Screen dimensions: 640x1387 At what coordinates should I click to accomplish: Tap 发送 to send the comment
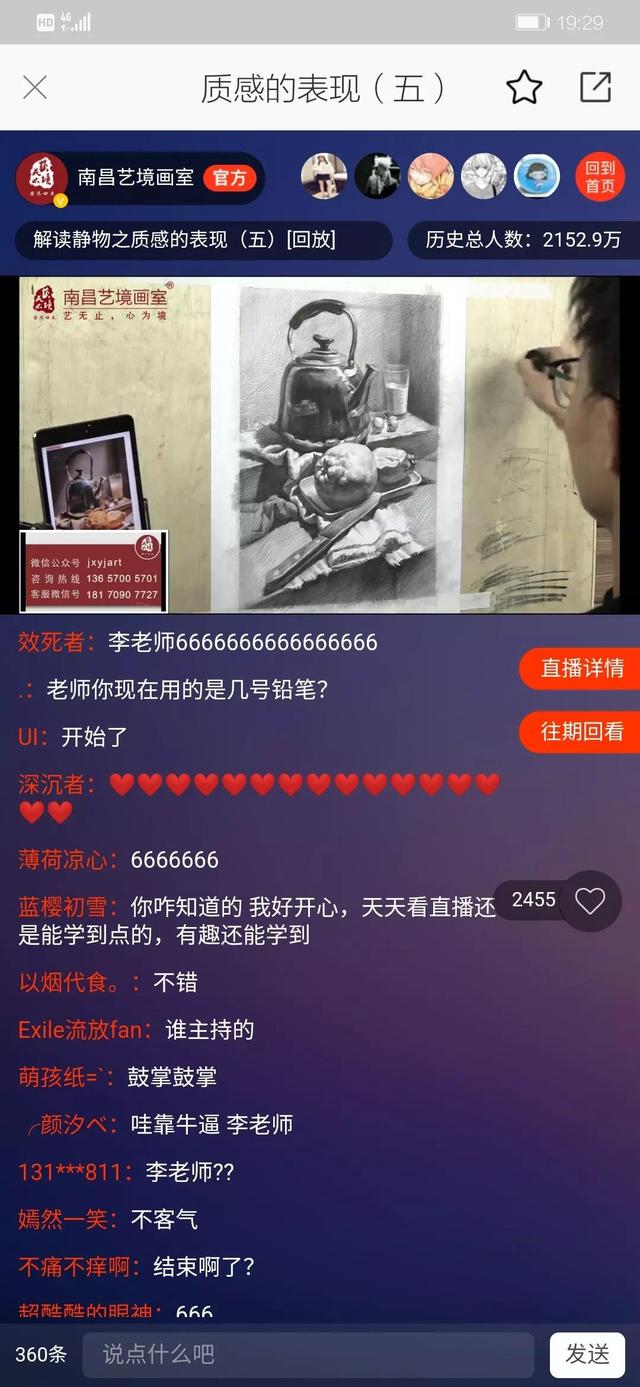587,1354
